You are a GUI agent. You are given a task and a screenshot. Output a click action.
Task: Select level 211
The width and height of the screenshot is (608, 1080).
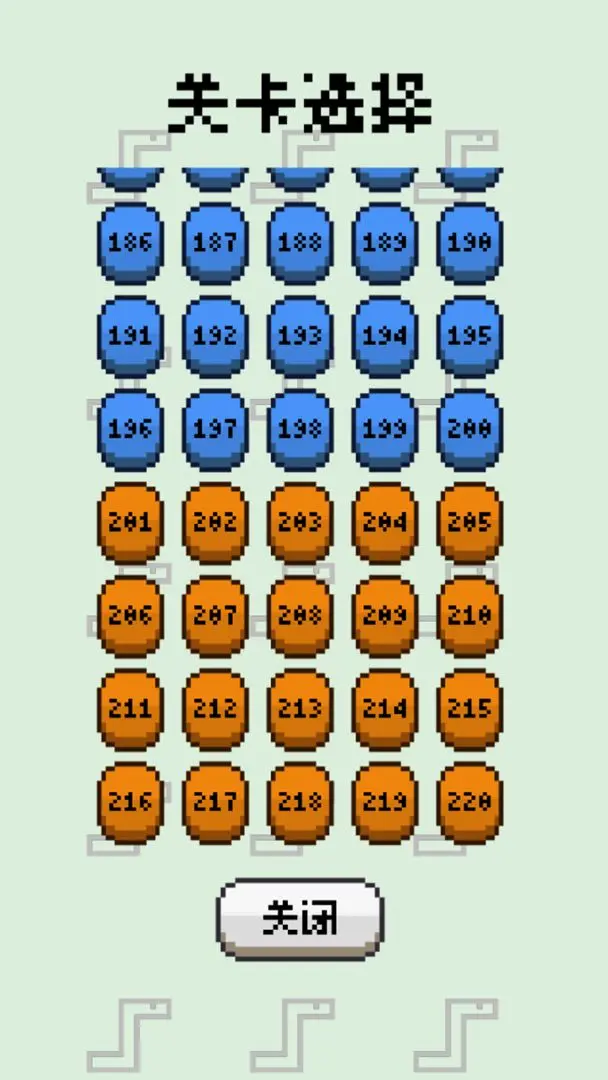pyautogui.click(x=130, y=709)
